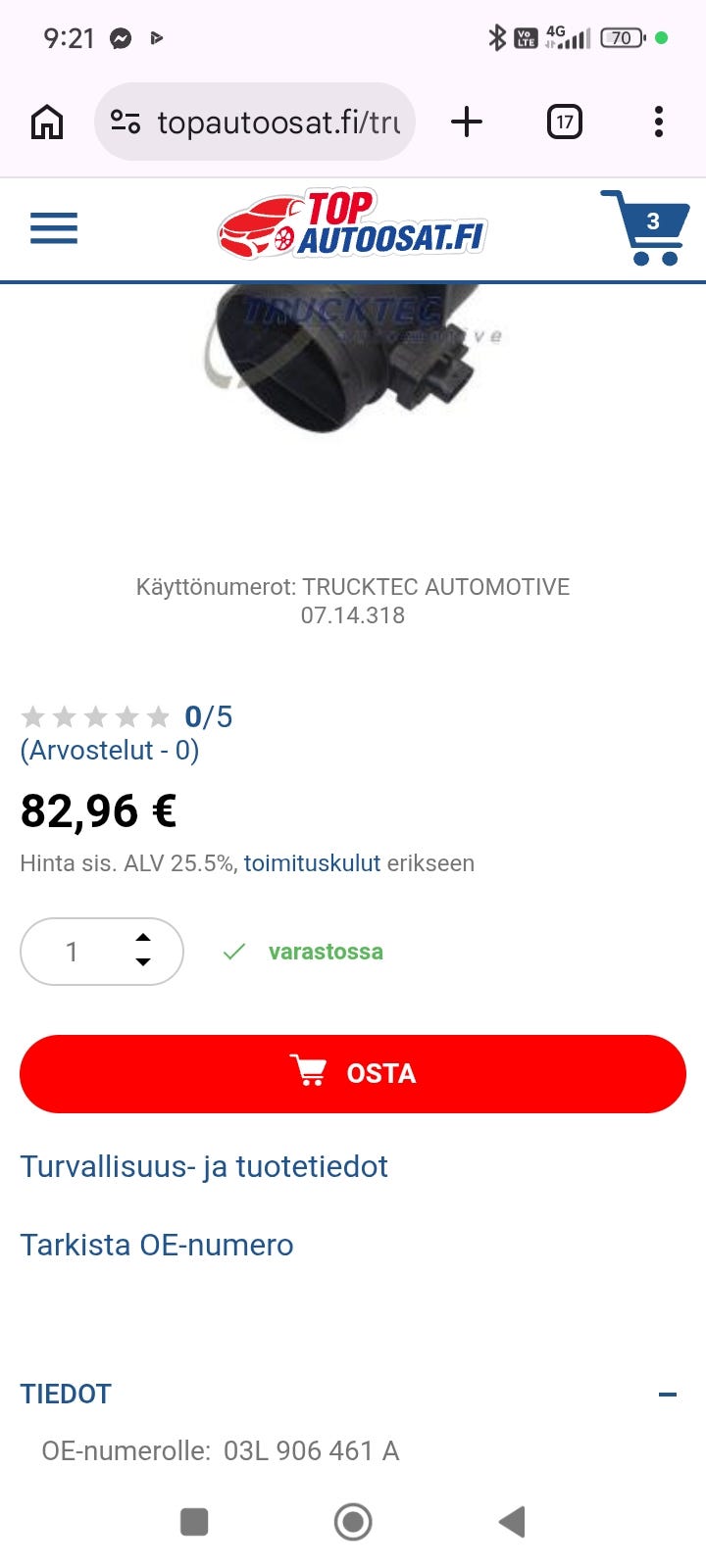Collapse the TIEDOT section
The height and width of the screenshot is (1568, 706).
(666, 1393)
